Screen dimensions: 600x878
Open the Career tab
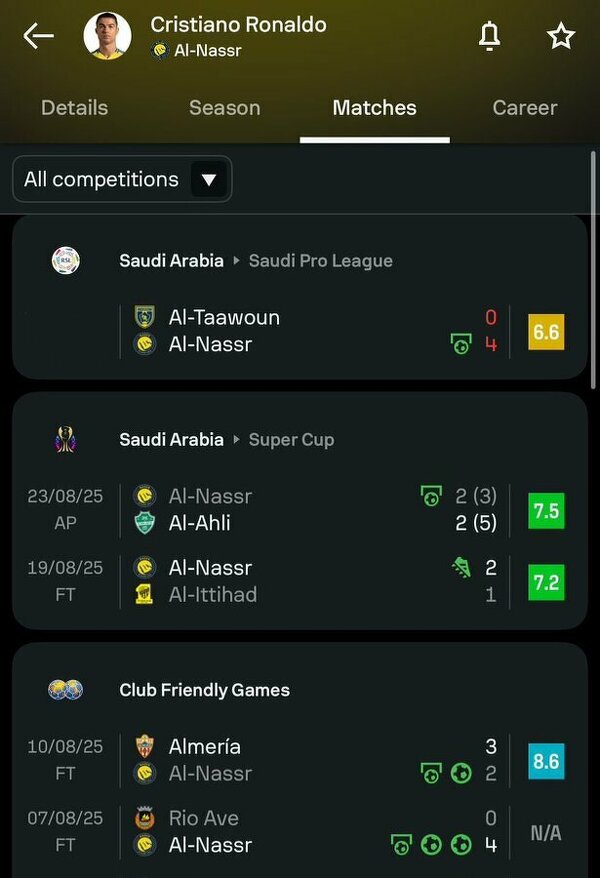point(524,108)
